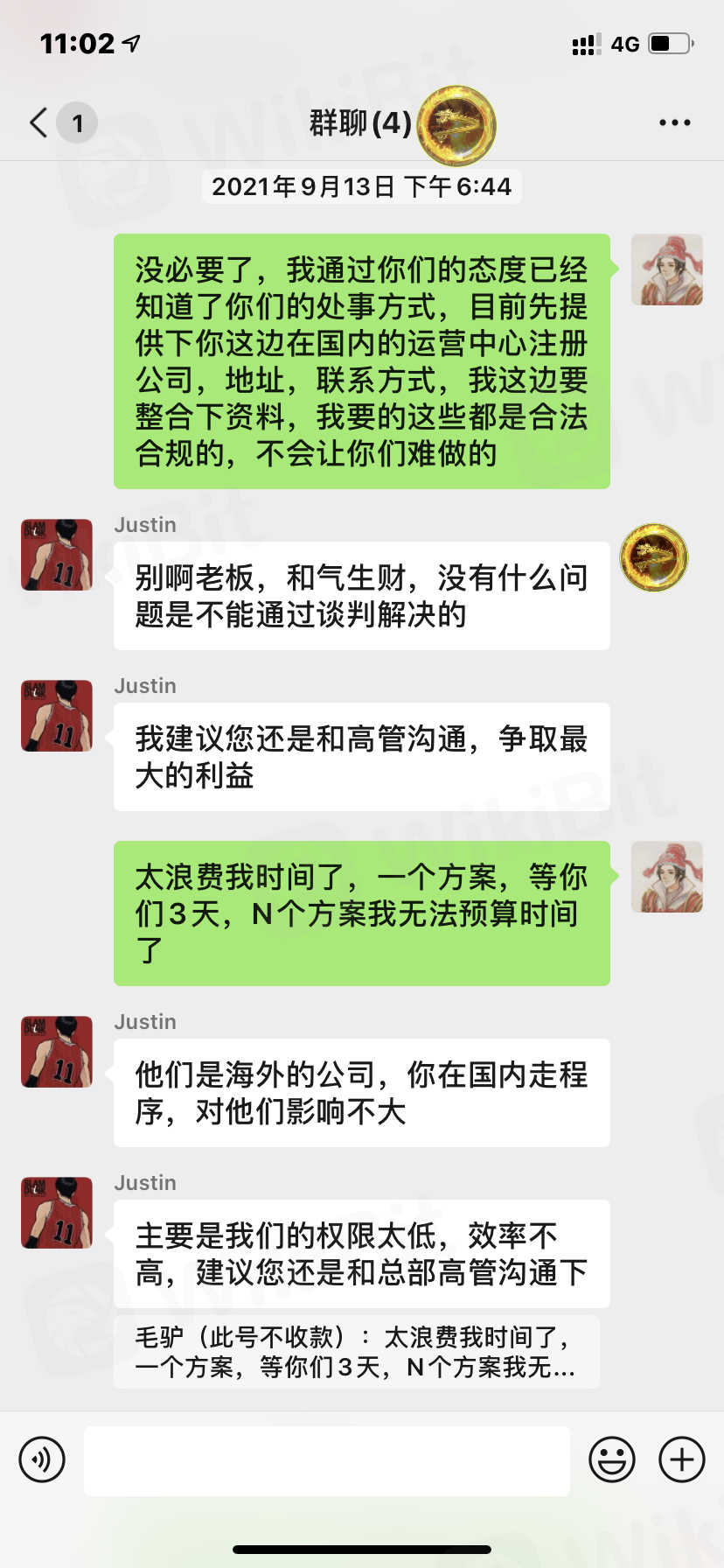Open Justin's avatar beside the 别啊老板 message
This screenshot has height=1568, width=724.
tap(57, 555)
